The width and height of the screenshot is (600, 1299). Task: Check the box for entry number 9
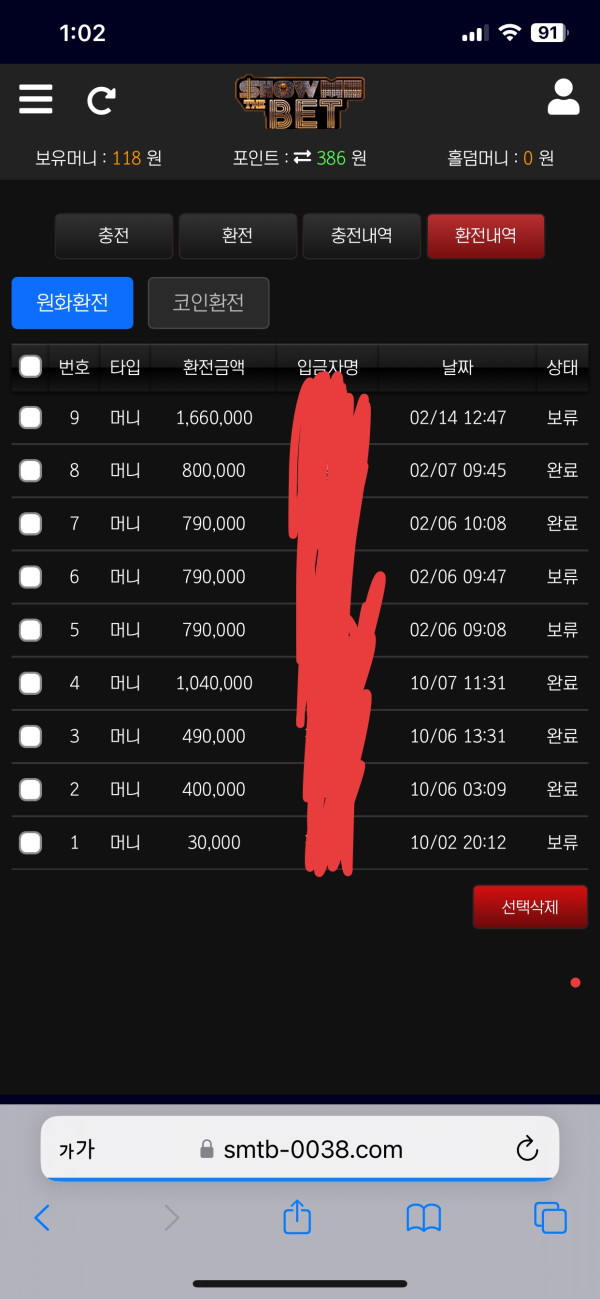click(30, 418)
